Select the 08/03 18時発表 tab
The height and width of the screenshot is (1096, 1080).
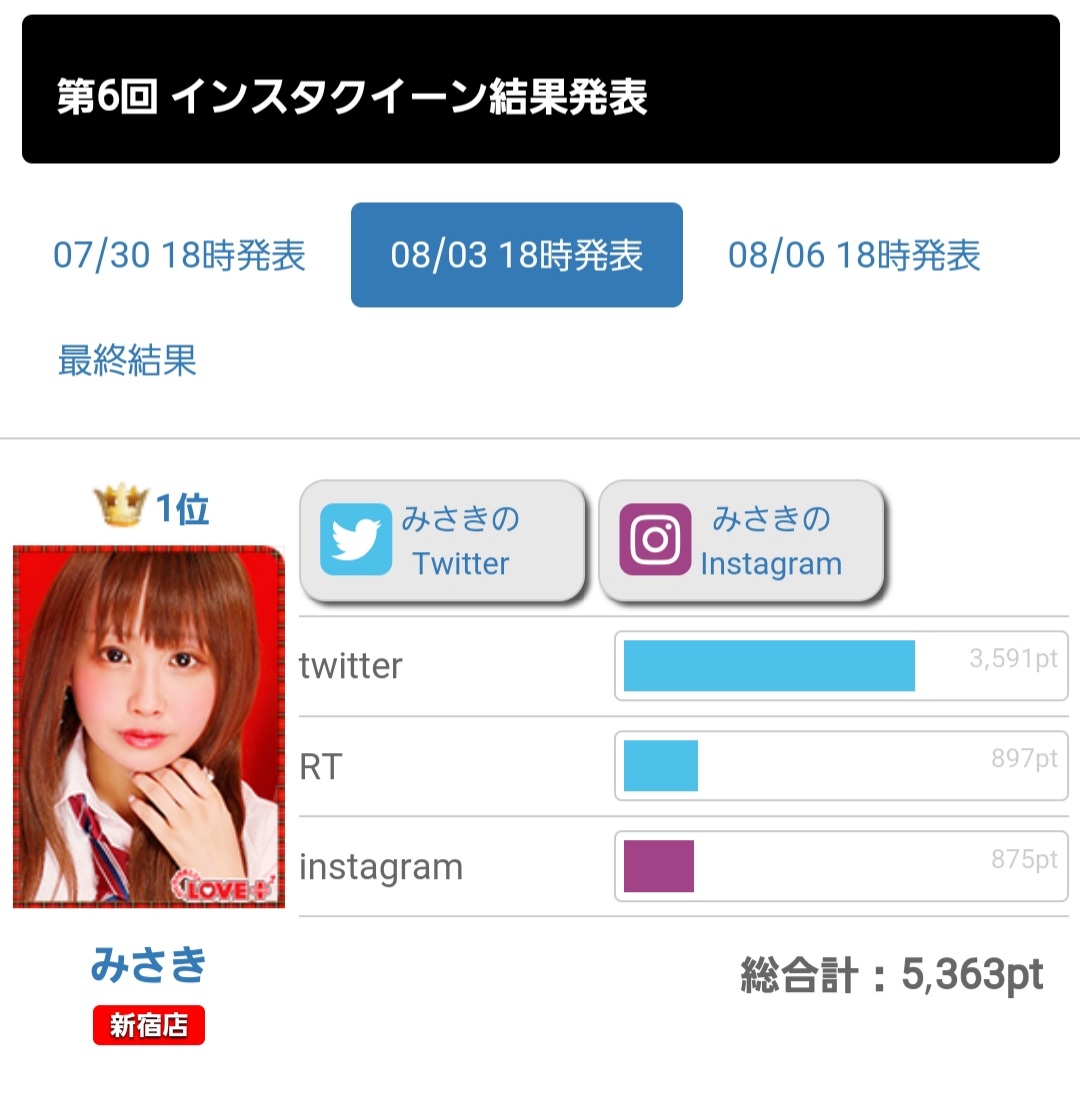[516, 256]
